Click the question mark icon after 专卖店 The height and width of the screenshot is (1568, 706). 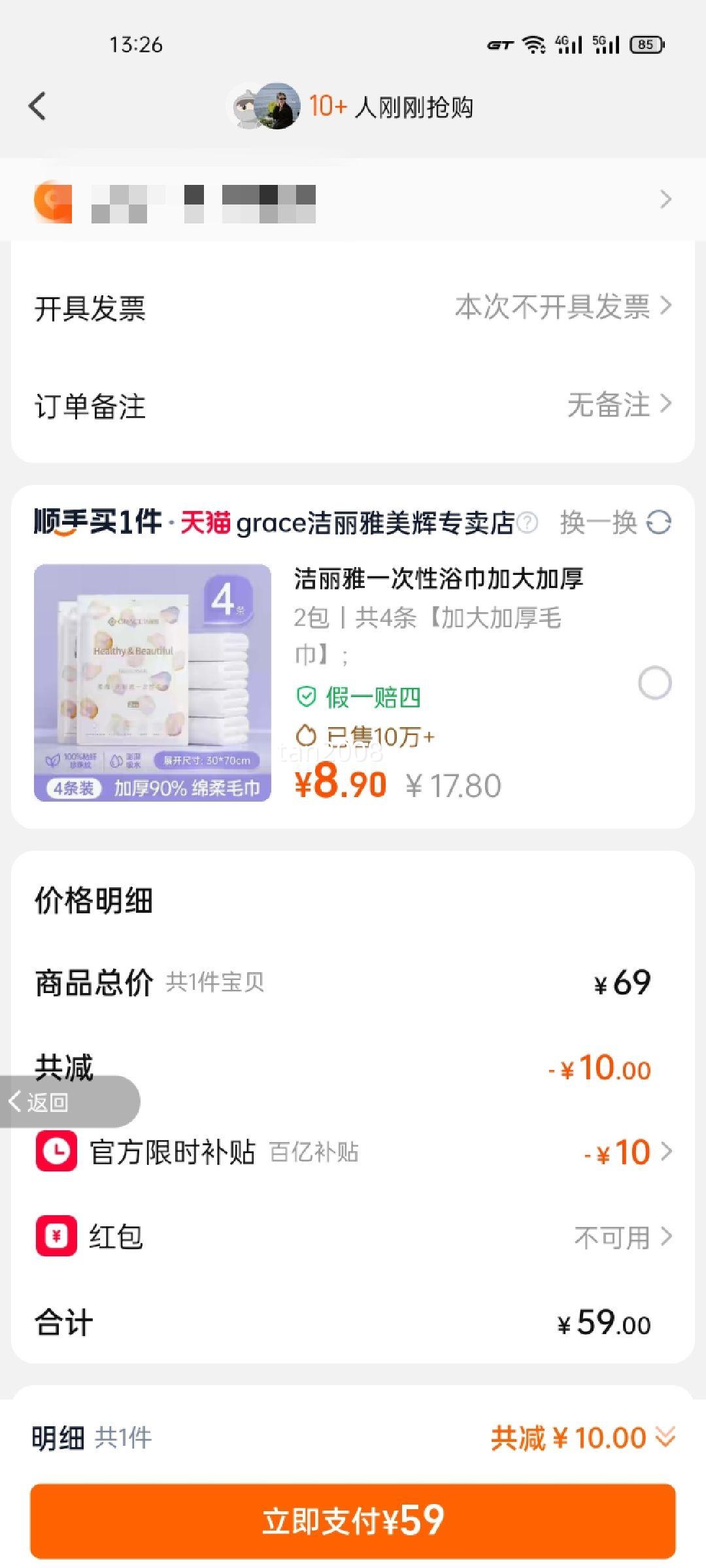[x=527, y=523]
